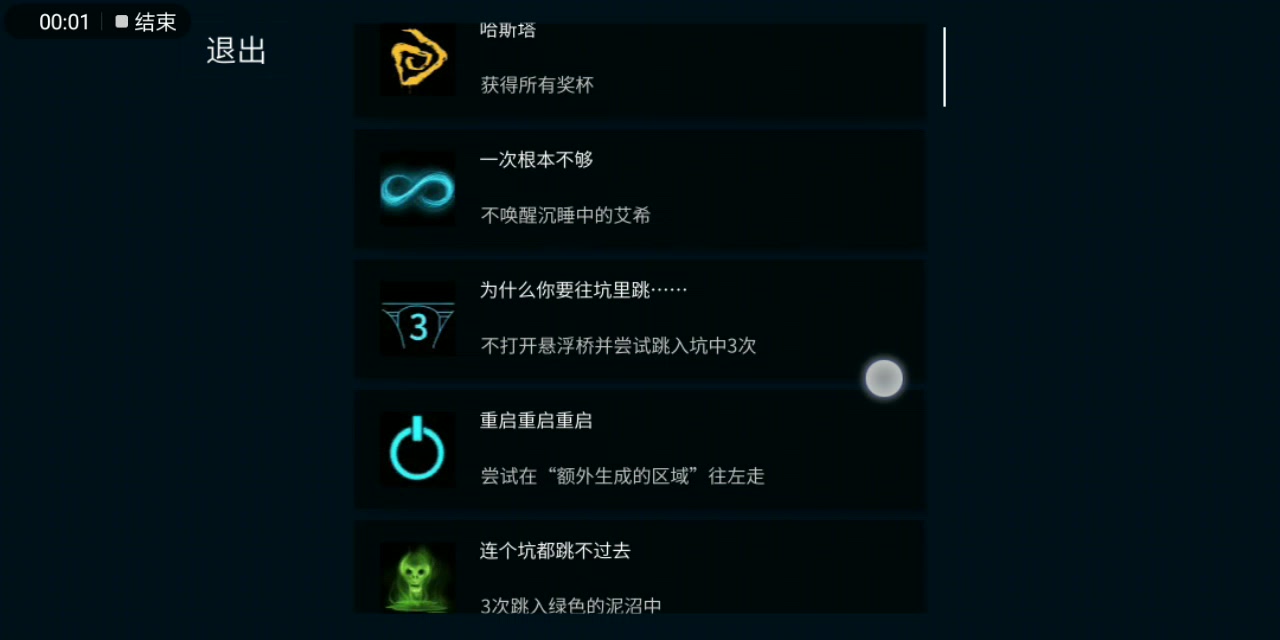Tap 退出 to leave the achievements list
Viewport: 1280px width, 640px height.
click(237, 51)
